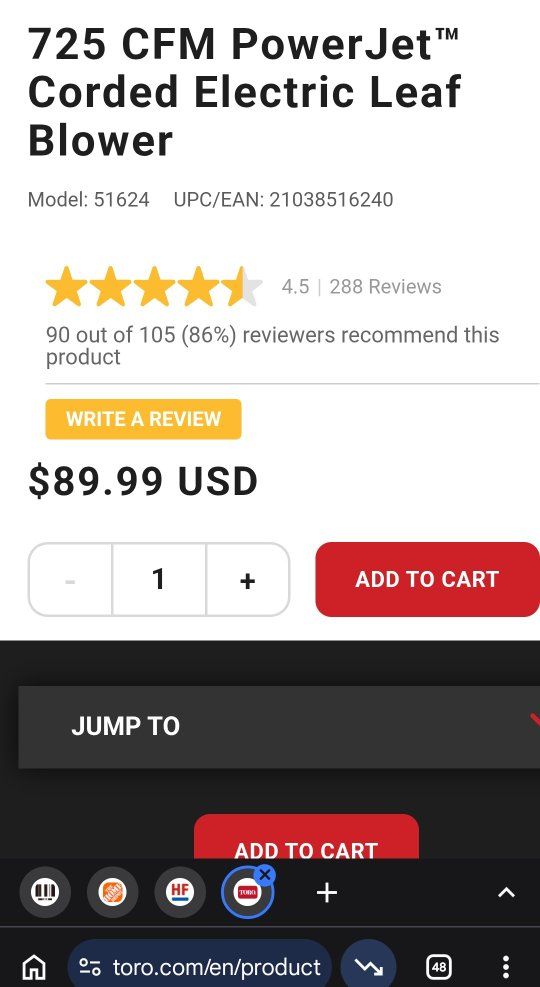The width and height of the screenshot is (540, 987).
Task: Expand the Jump To dropdown
Action: 279,727
